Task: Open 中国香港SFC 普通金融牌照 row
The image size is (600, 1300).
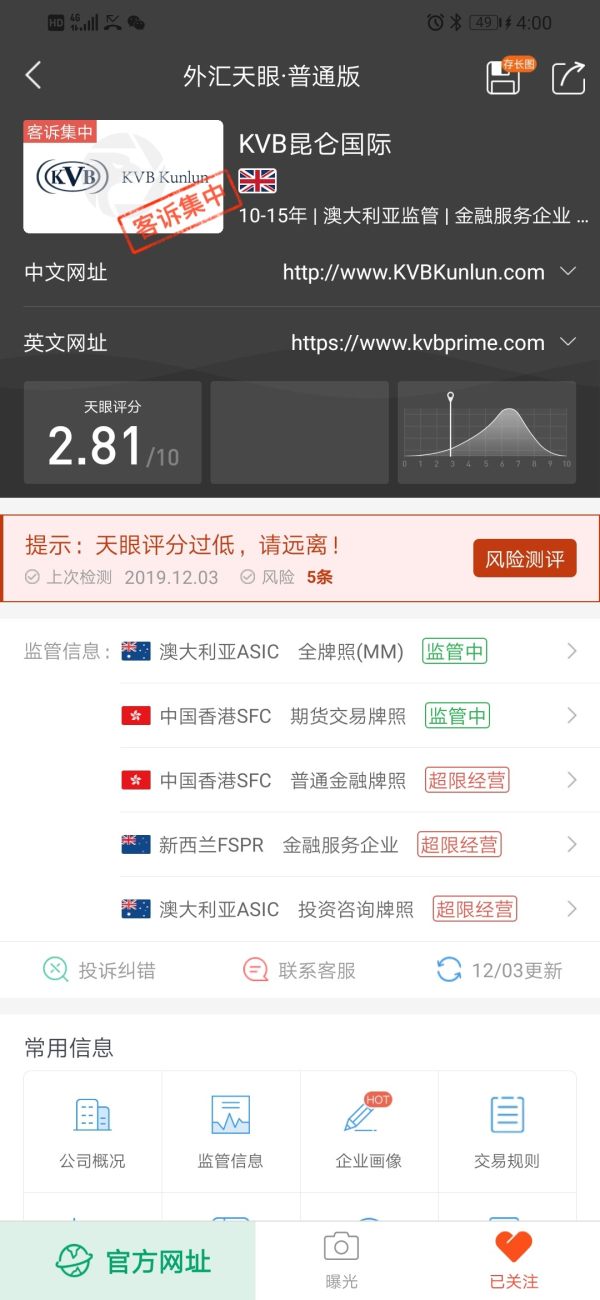Action: coord(348,780)
